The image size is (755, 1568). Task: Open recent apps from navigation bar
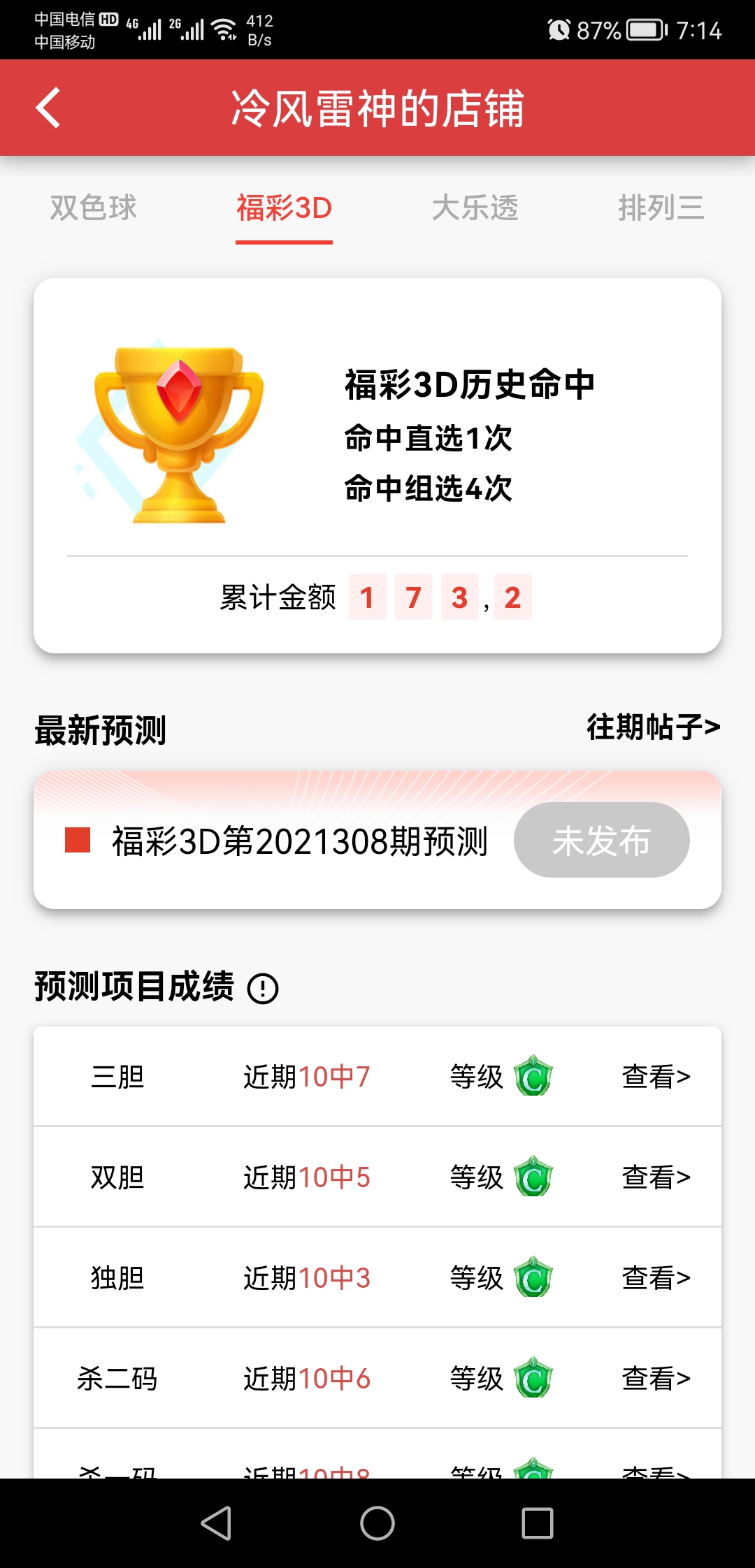tap(538, 1523)
